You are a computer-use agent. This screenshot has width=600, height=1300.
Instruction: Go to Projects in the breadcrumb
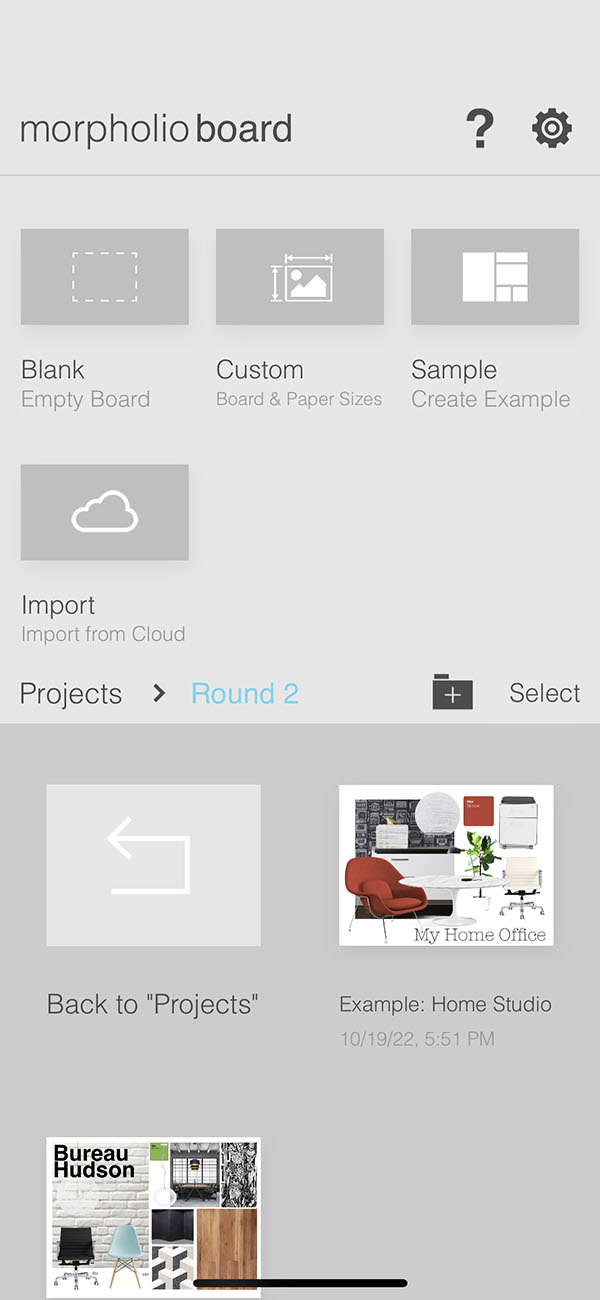click(71, 694)
